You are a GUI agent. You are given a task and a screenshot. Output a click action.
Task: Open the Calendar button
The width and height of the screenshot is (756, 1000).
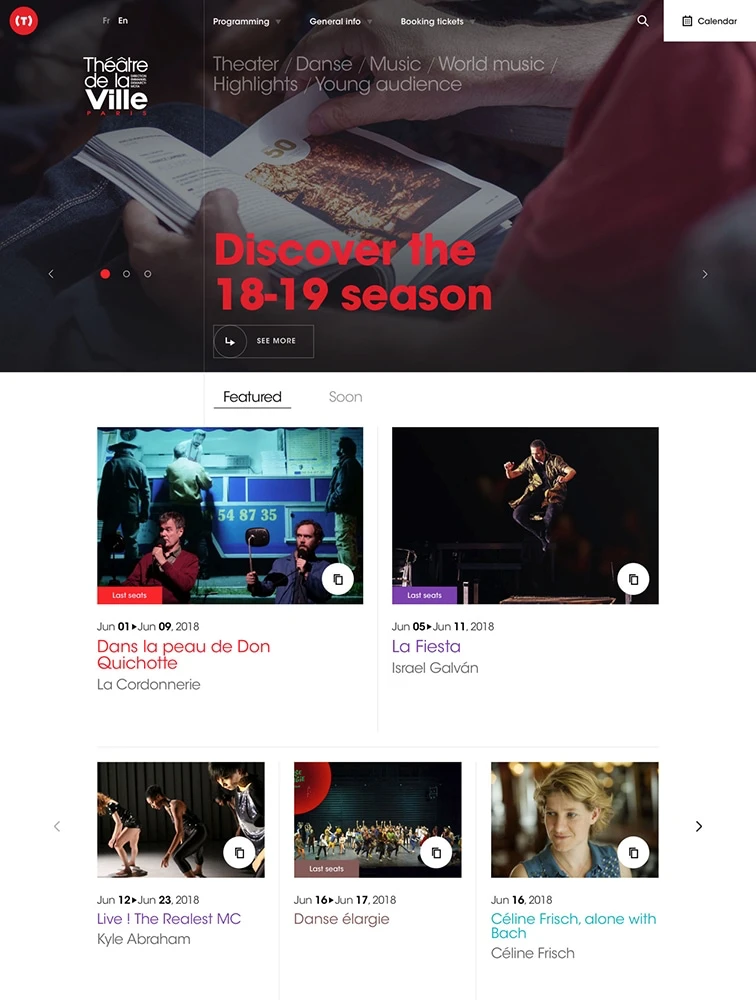[709, 21]
